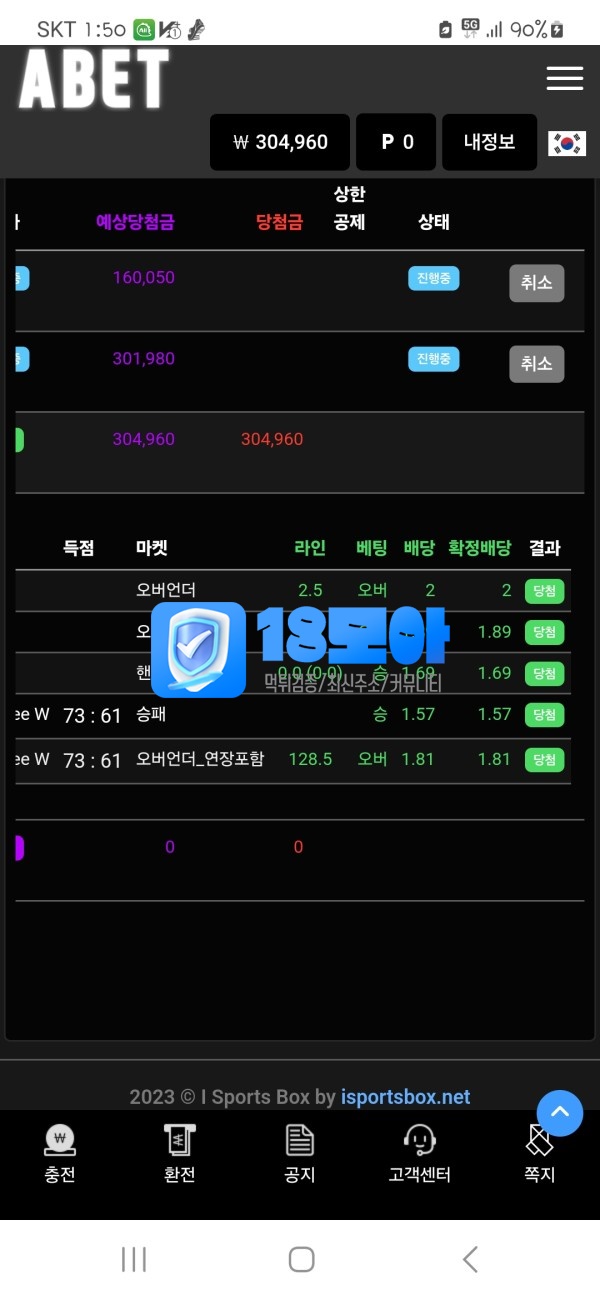This screenshot has height=1300, width=600.
Task: Tap the system home button
Action: coord(301,1259)
